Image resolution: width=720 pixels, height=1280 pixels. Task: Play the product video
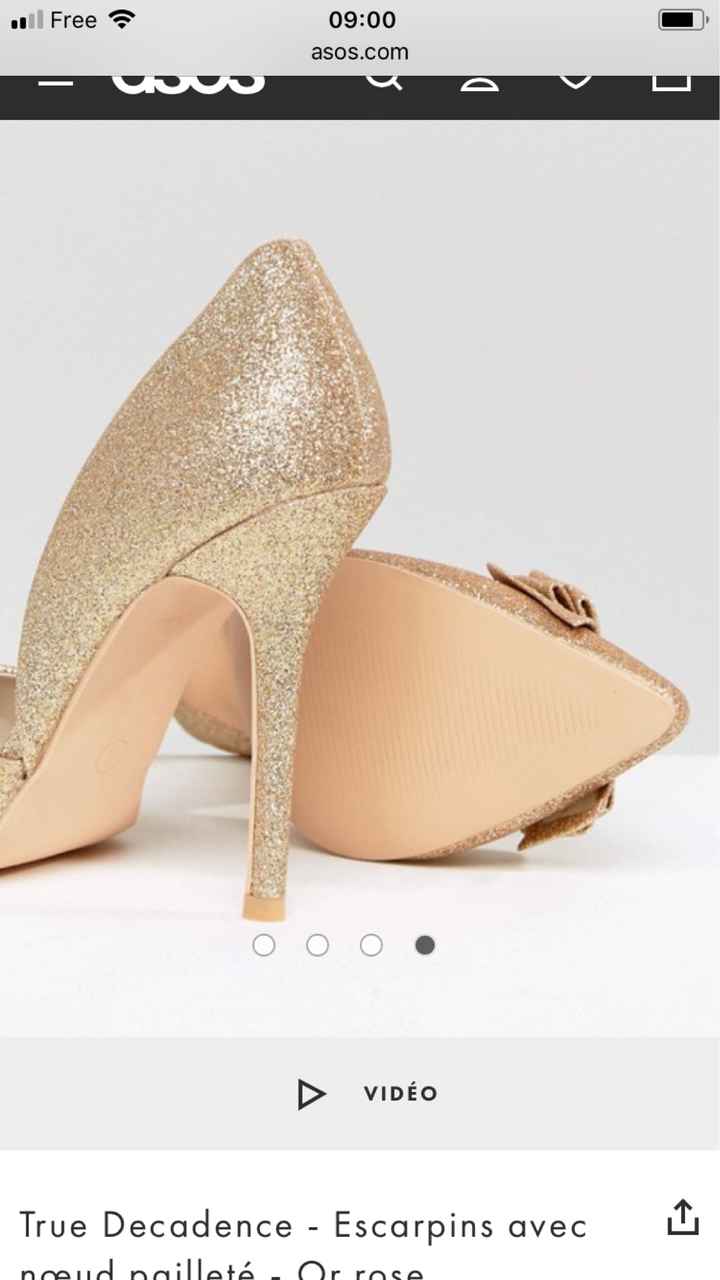click(x=367, y=1093)
